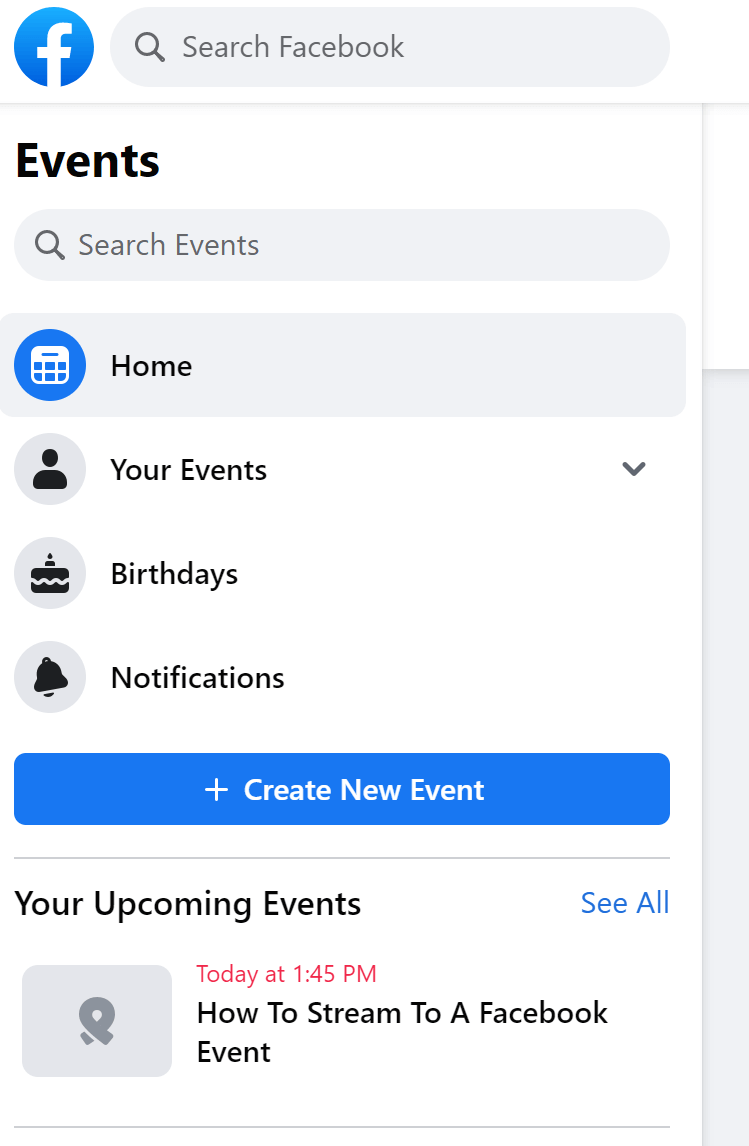Tap the Search Events box

[342, 245]
